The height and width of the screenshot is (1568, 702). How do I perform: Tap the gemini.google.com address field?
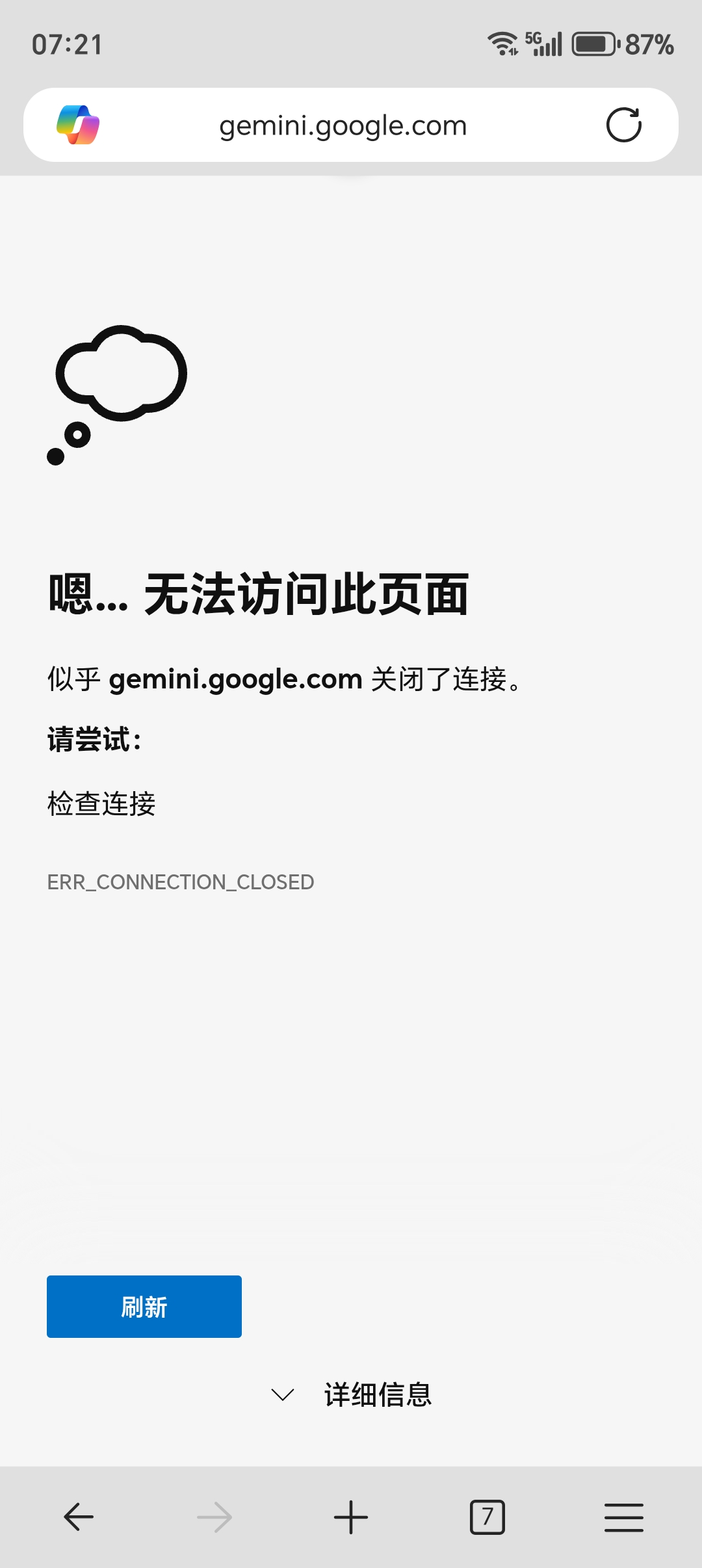click(x=343, y=125)
